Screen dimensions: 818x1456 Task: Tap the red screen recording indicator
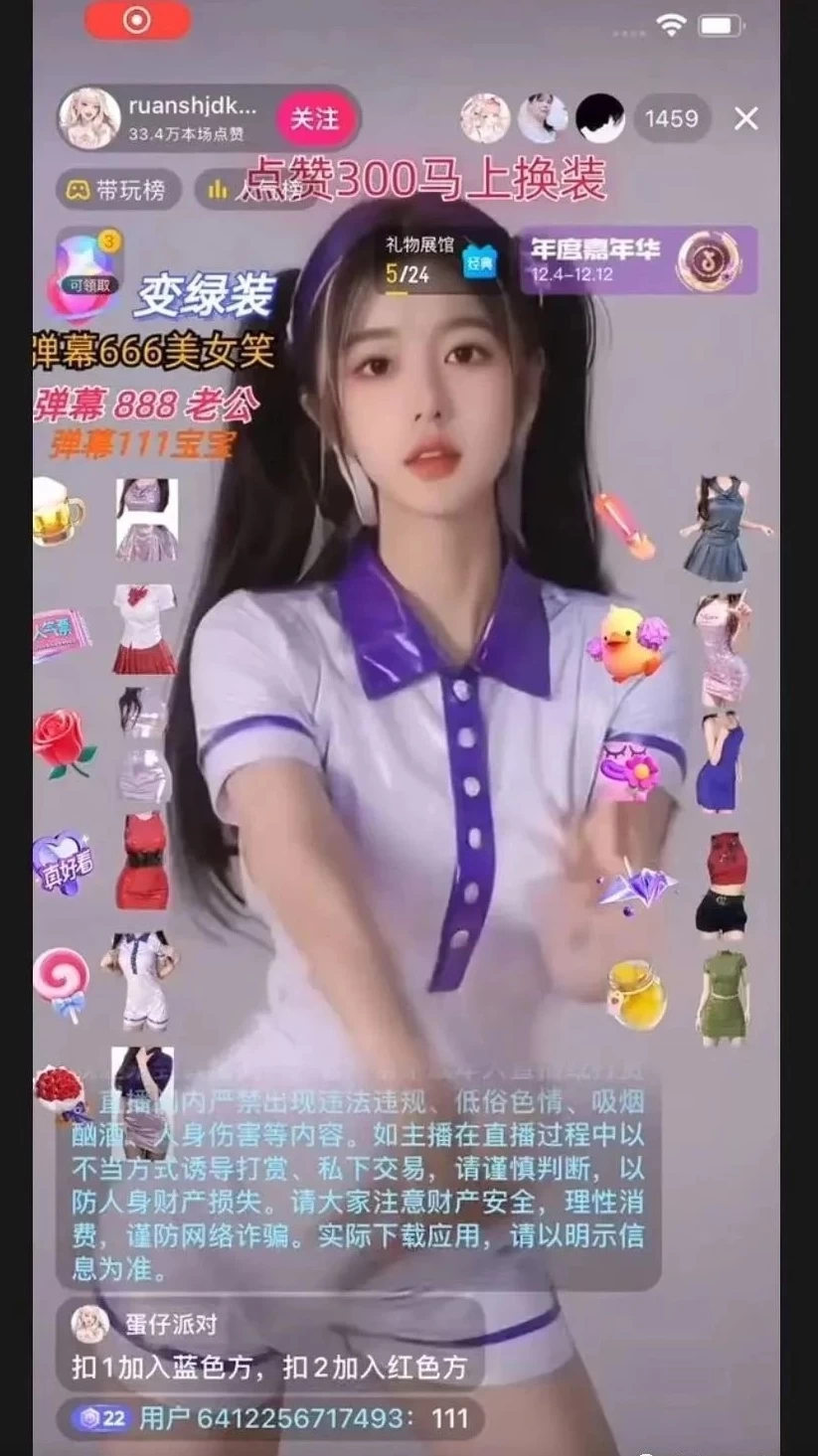(137, 20)
